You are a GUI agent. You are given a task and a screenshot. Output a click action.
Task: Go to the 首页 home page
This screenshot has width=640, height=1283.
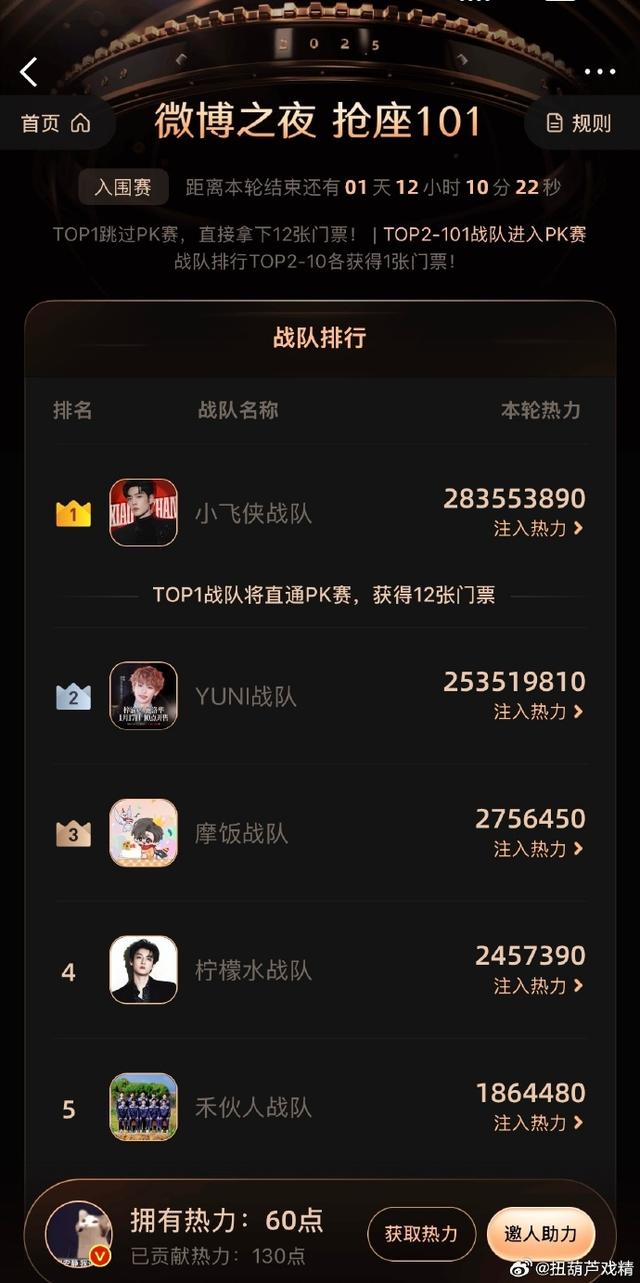click(x=55, y=123)
